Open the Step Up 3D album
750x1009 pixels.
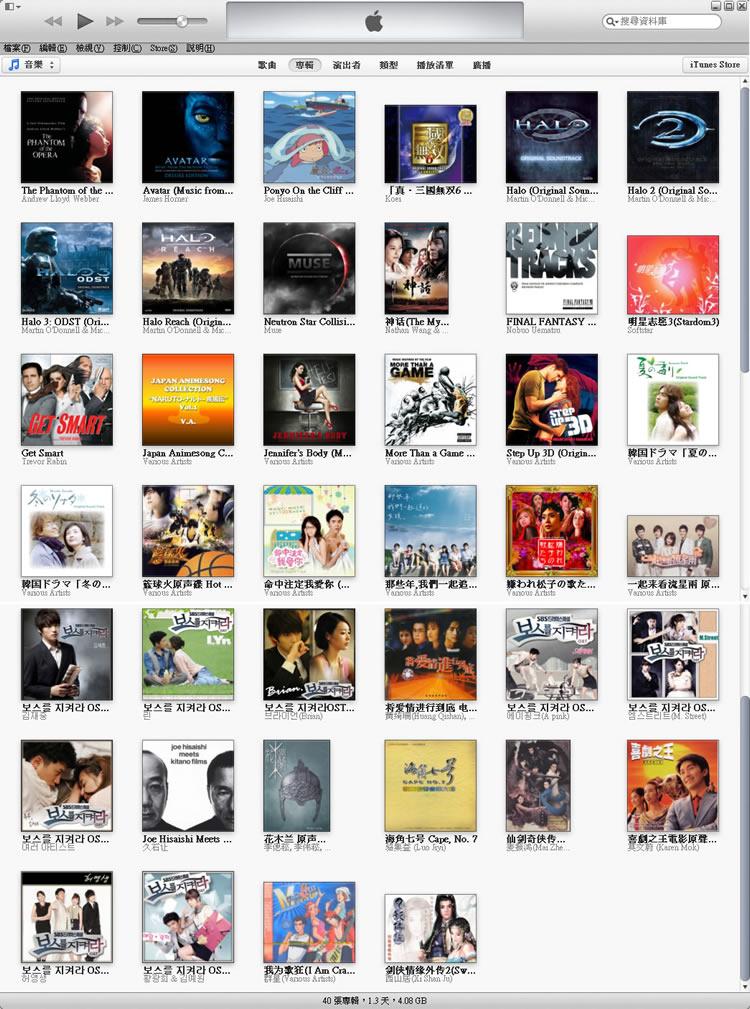(551, 399)
